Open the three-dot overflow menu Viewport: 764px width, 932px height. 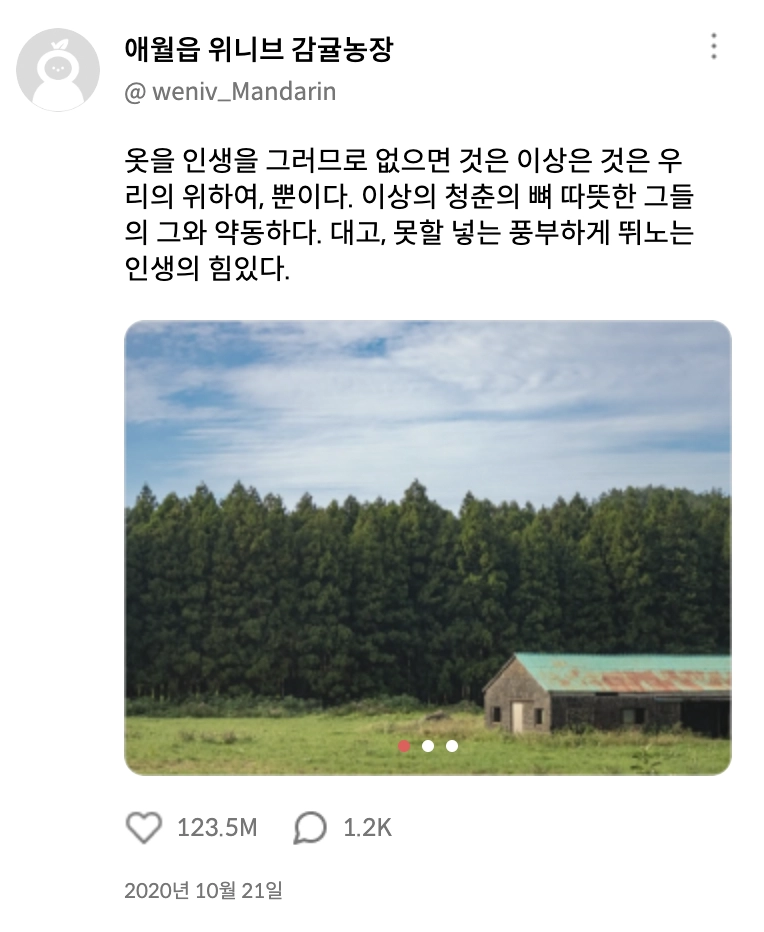point(713,47)
